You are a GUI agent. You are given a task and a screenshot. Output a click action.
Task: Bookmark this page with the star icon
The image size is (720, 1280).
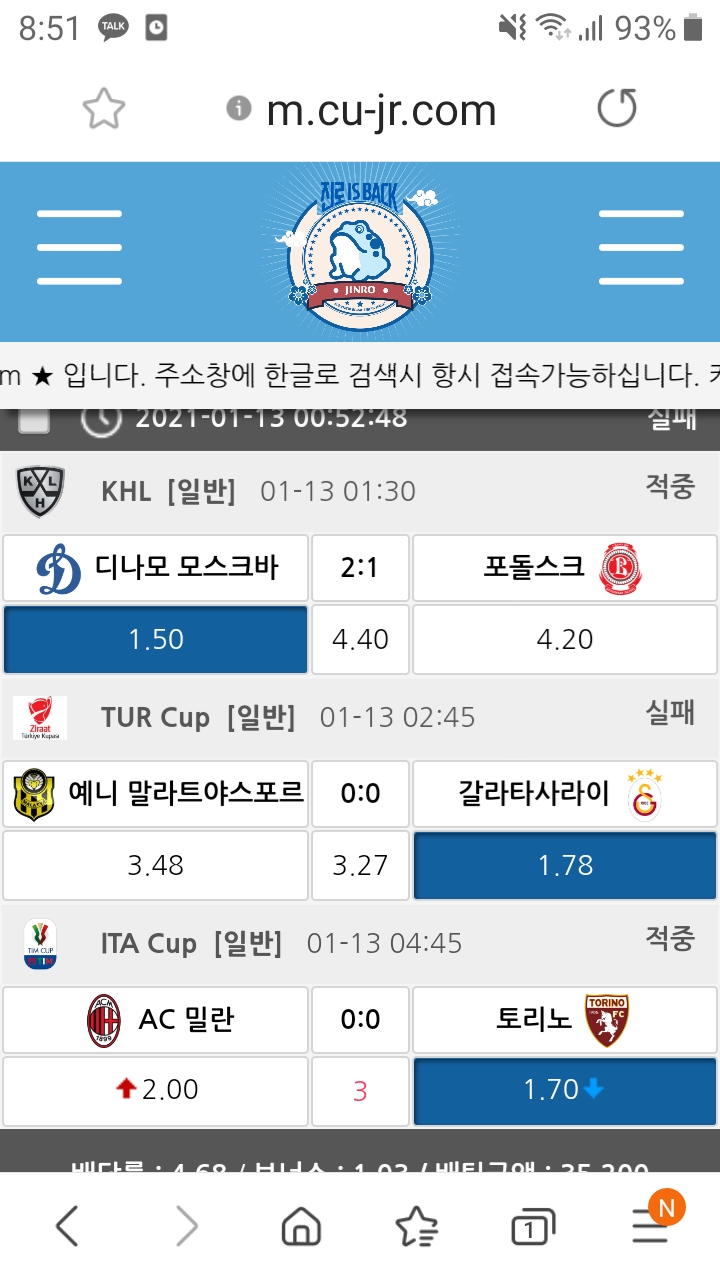(103, 109)
